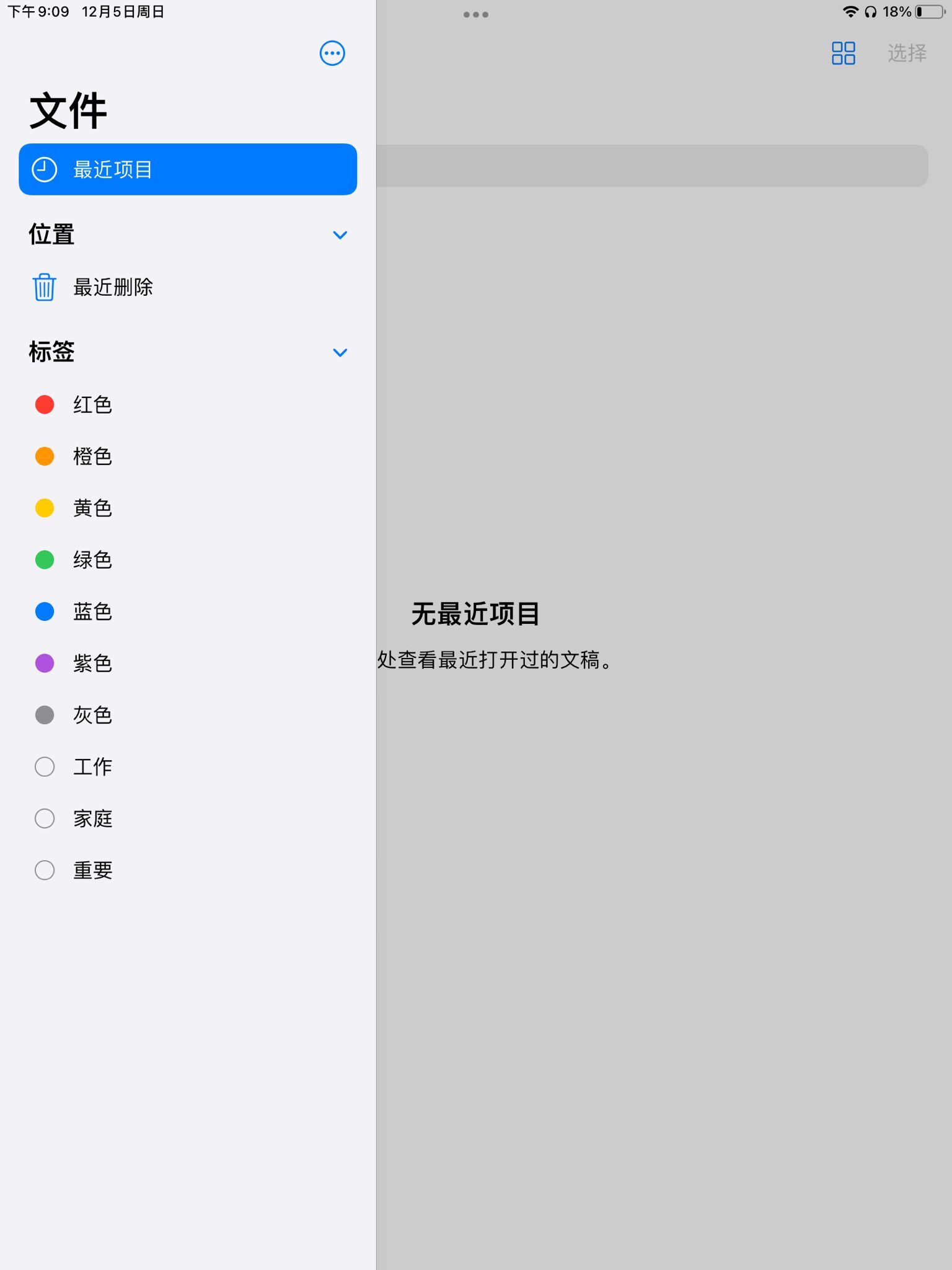952x1270 pixels.
Task: Open the 灰色 tag
Action: pos(92,715)
